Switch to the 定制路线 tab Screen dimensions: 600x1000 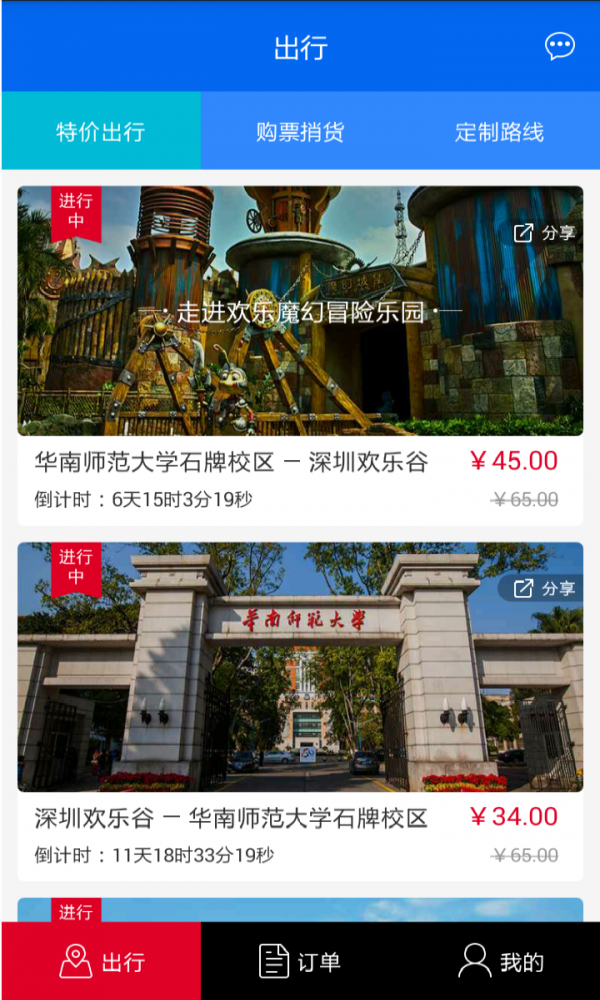coord(499,131)
